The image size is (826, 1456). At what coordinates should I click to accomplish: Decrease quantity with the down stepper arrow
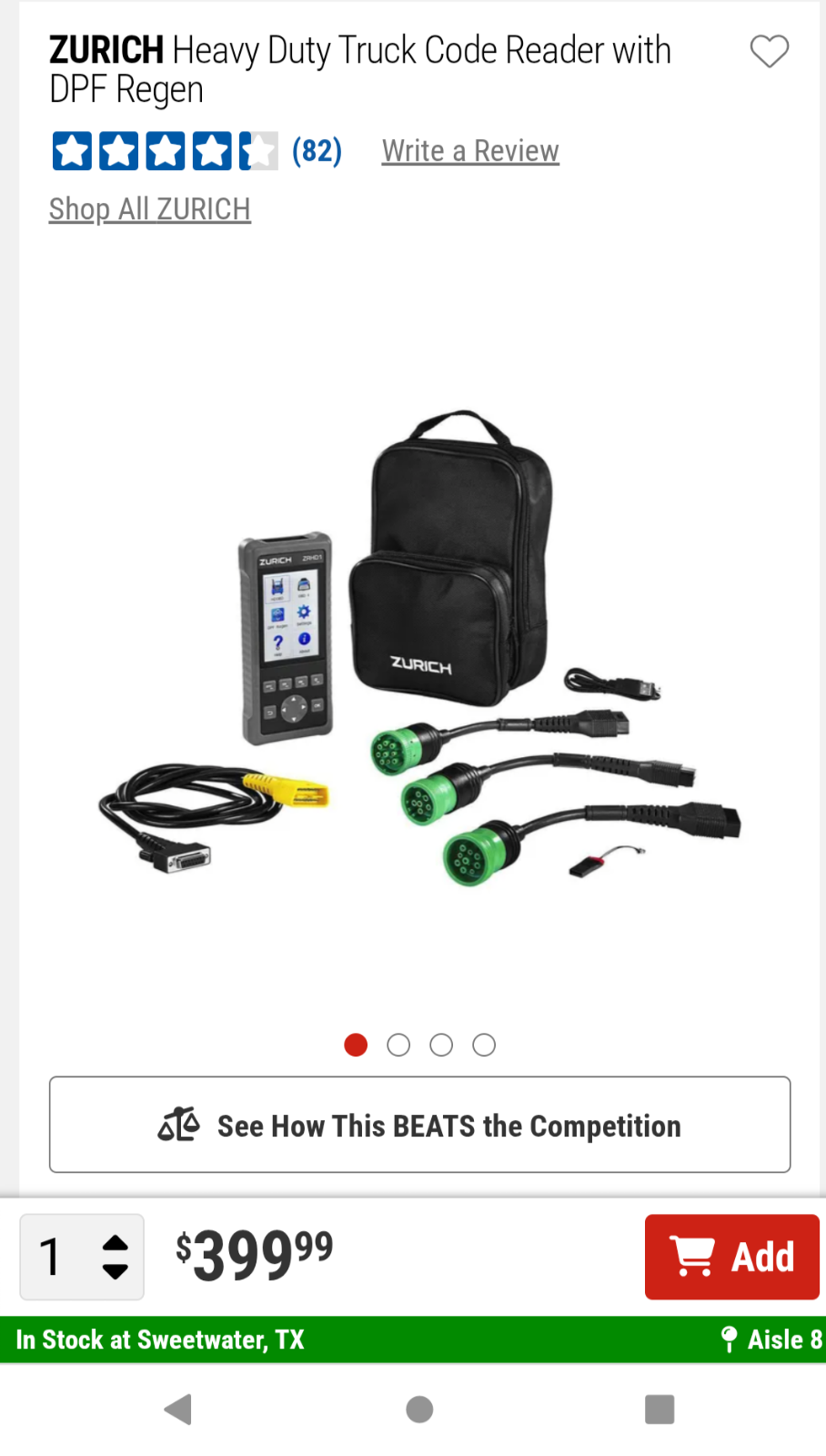pos(116,1269)
